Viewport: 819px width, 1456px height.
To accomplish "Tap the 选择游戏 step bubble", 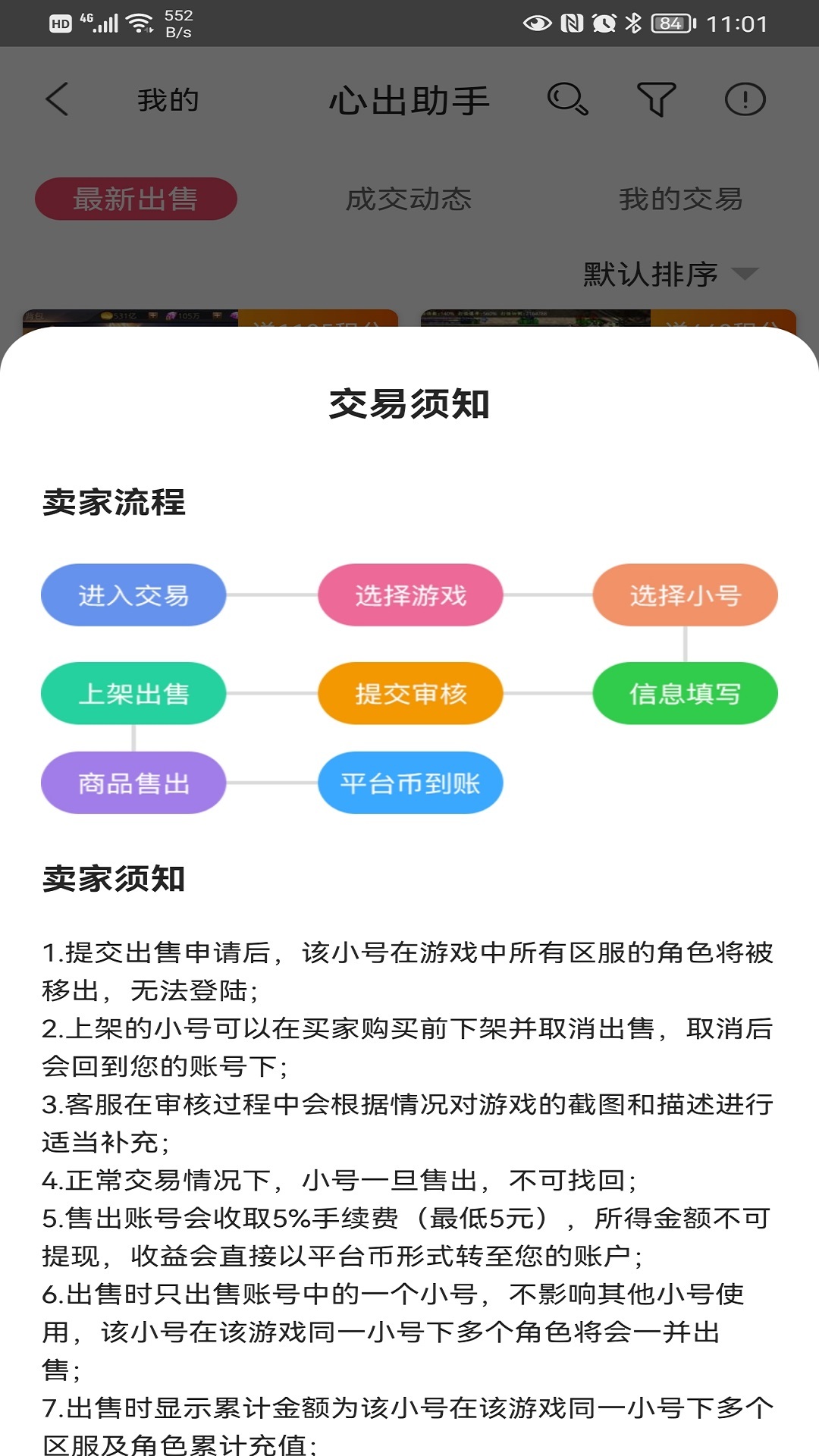I will click(410, 596).
